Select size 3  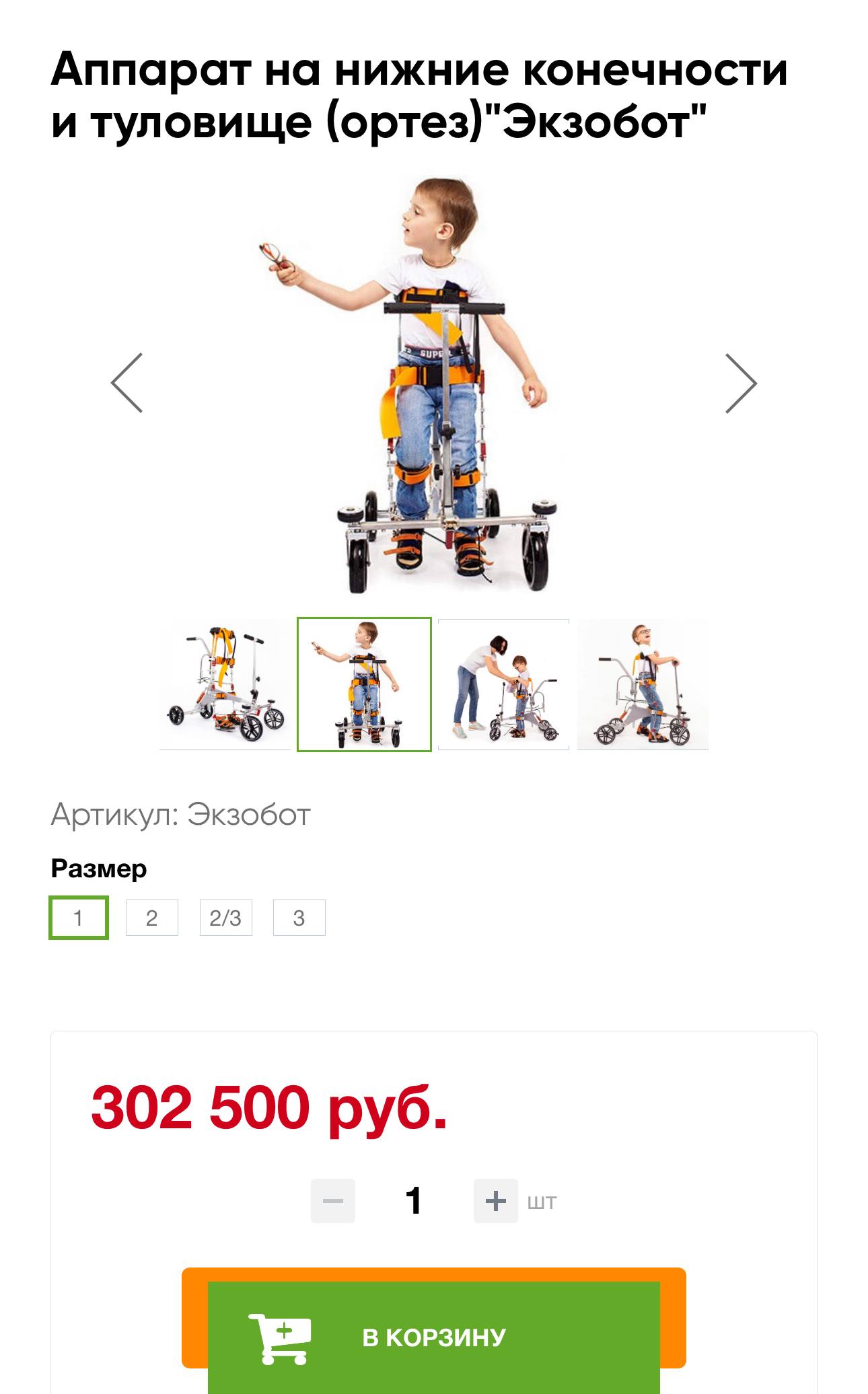299,918
